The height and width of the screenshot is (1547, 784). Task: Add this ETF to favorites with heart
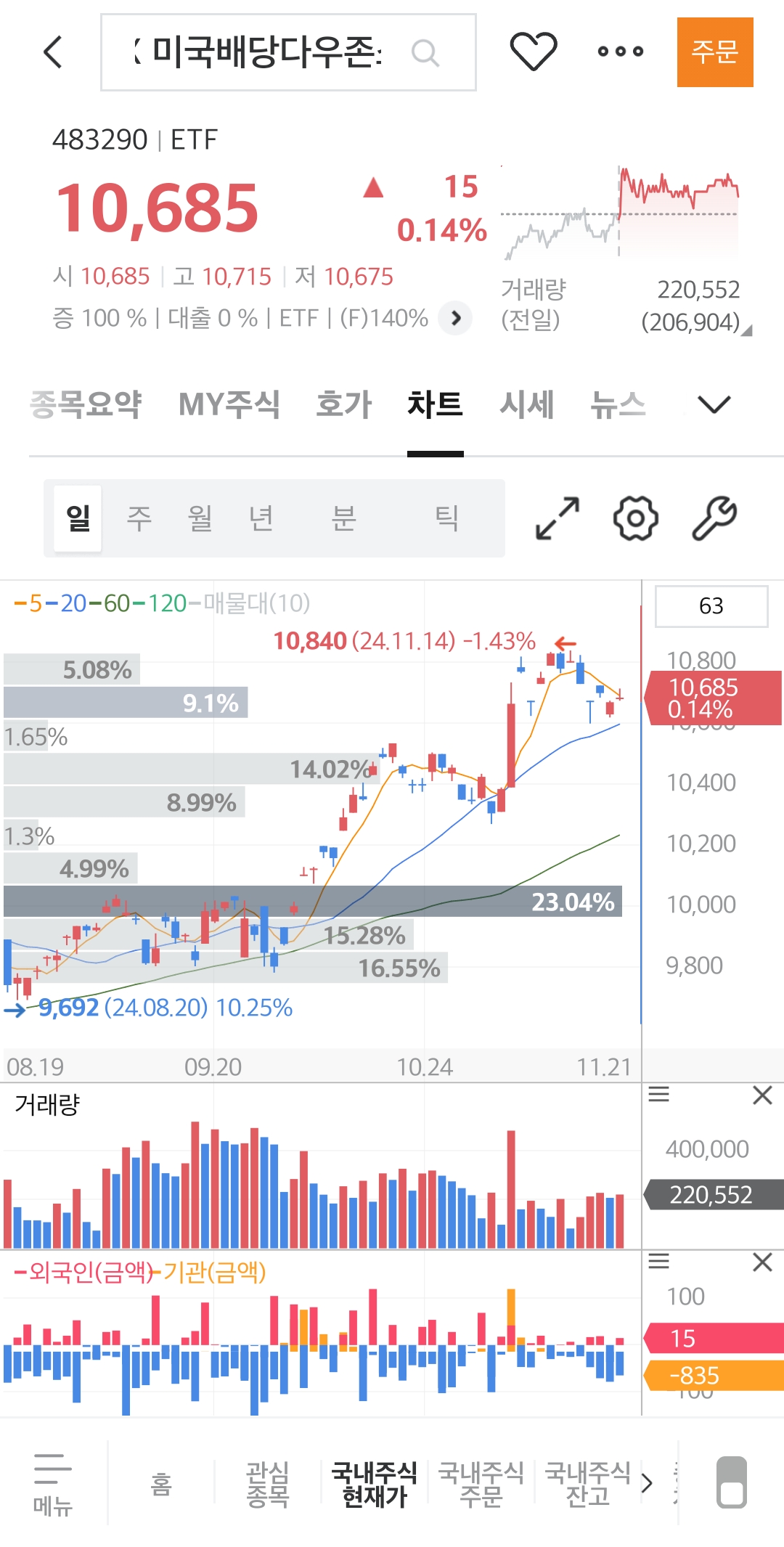534,52
